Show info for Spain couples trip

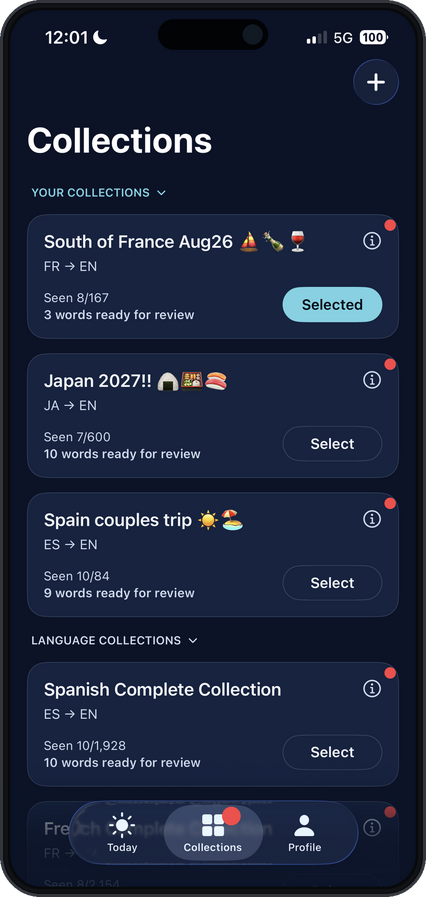(372, 519)
